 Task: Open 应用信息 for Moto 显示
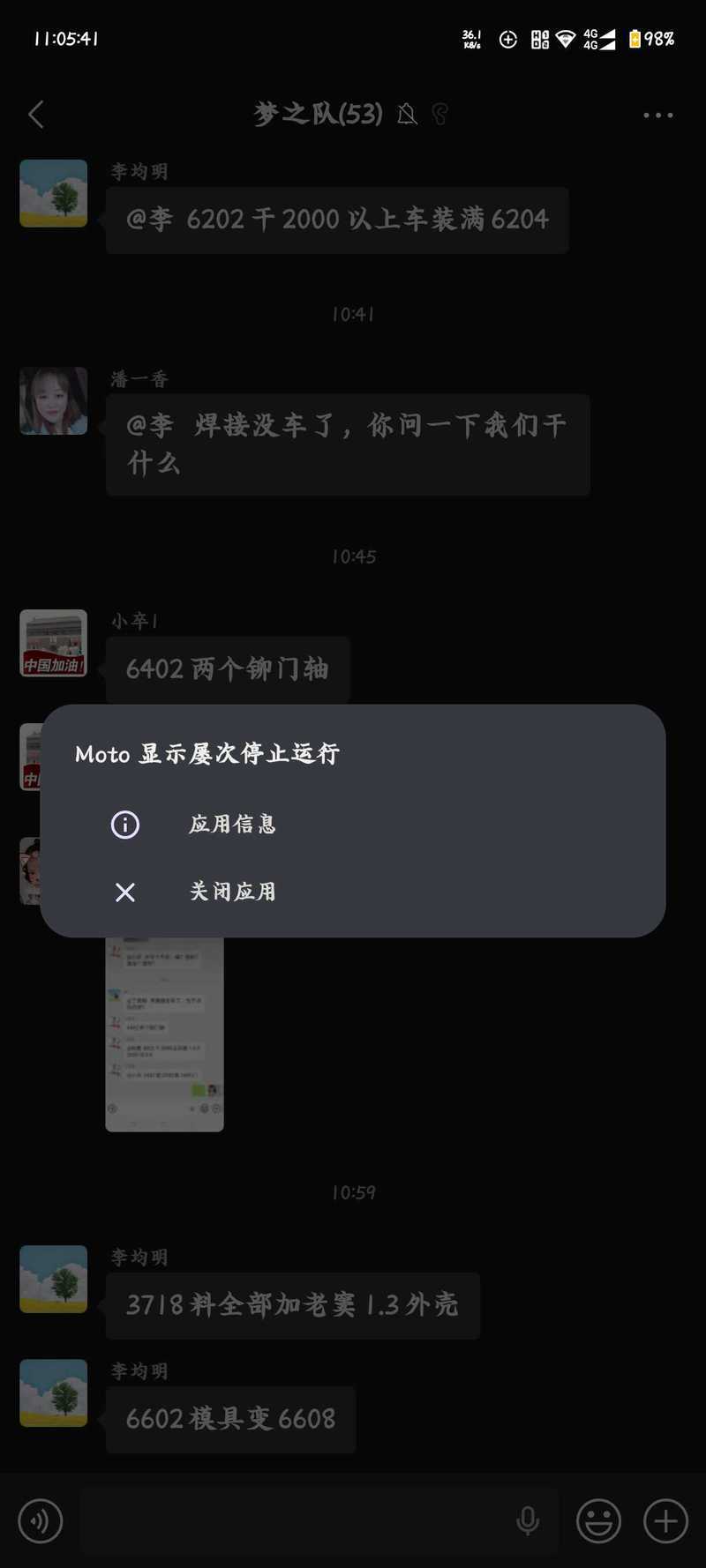point(231,825)
